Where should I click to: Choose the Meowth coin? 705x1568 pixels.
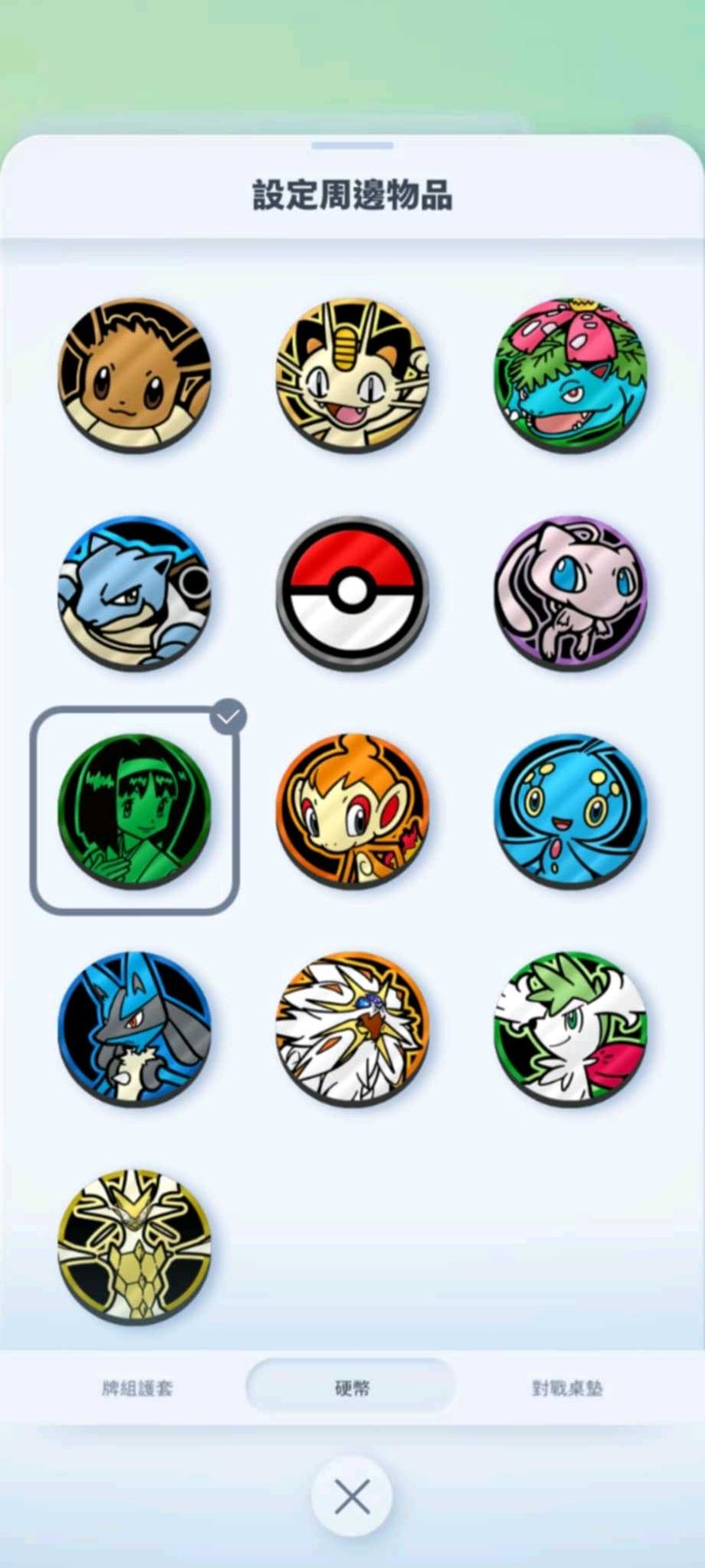[x=352, y=375]
